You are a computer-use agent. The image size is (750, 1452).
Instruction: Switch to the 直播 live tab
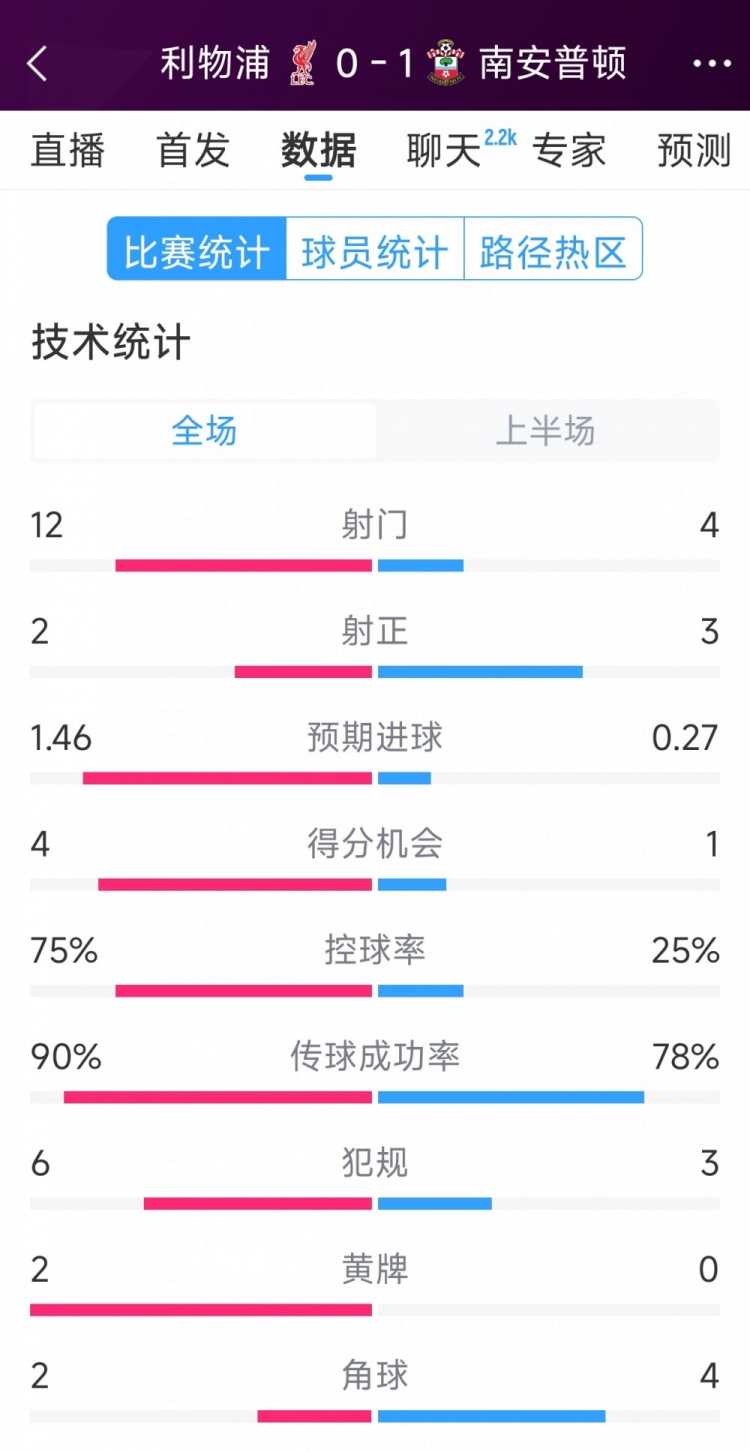pyautogui.click(x=68, y=152)
